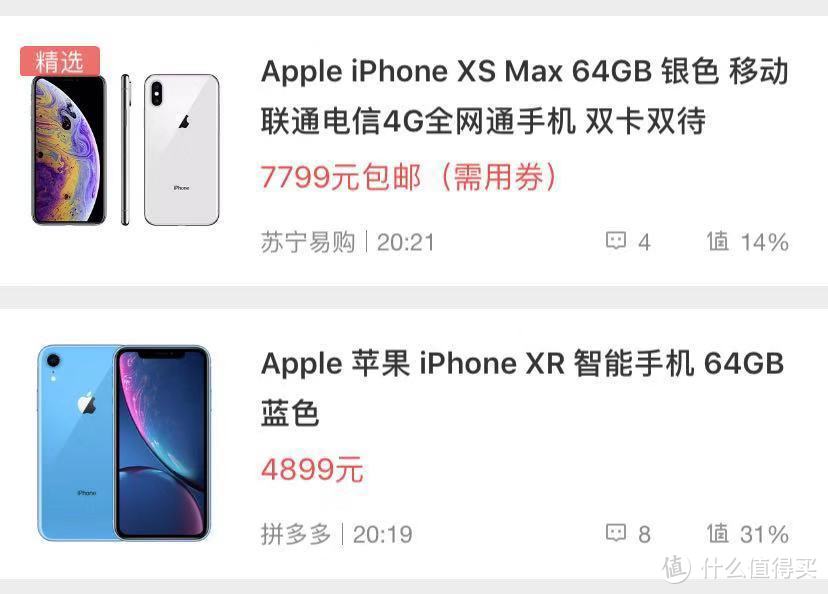Screen dimensions: 828x594
Task: Rate the iPhone XS Max deal as worthwhile
Action: pos(746,242)
